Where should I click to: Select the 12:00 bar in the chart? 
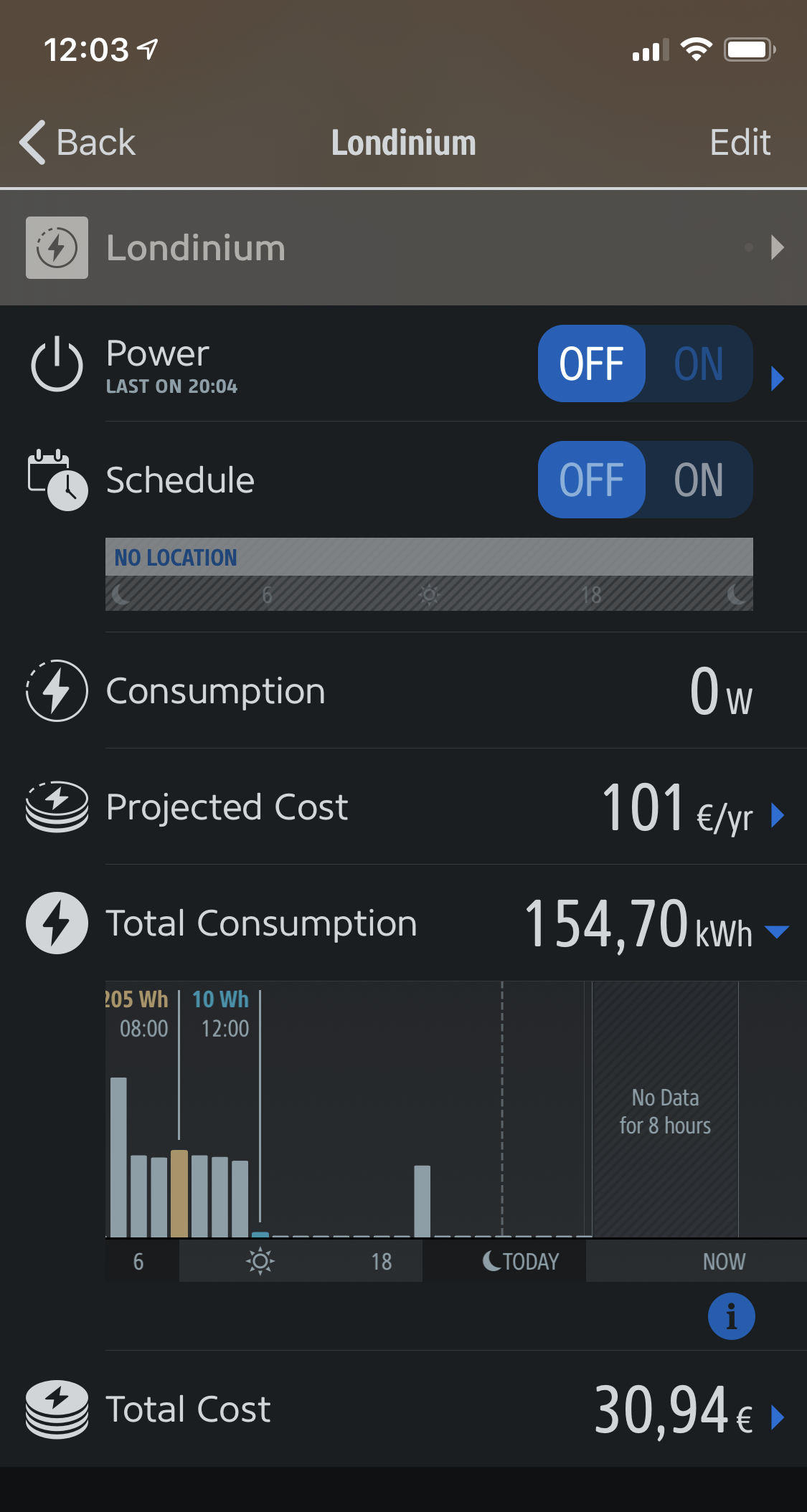coord(260,1234)
